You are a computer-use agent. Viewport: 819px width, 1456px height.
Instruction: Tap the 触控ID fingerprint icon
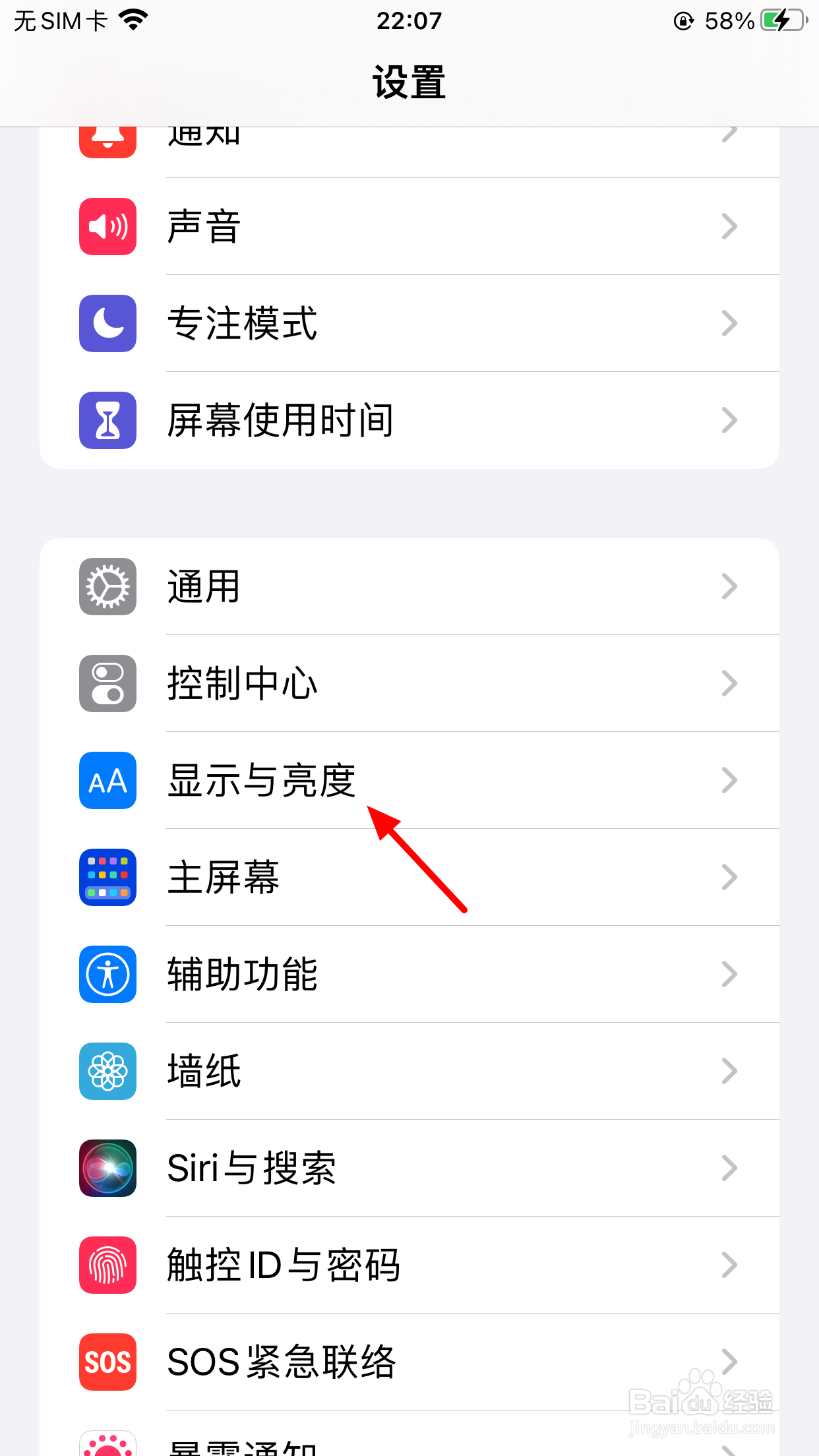point(107,1265)
